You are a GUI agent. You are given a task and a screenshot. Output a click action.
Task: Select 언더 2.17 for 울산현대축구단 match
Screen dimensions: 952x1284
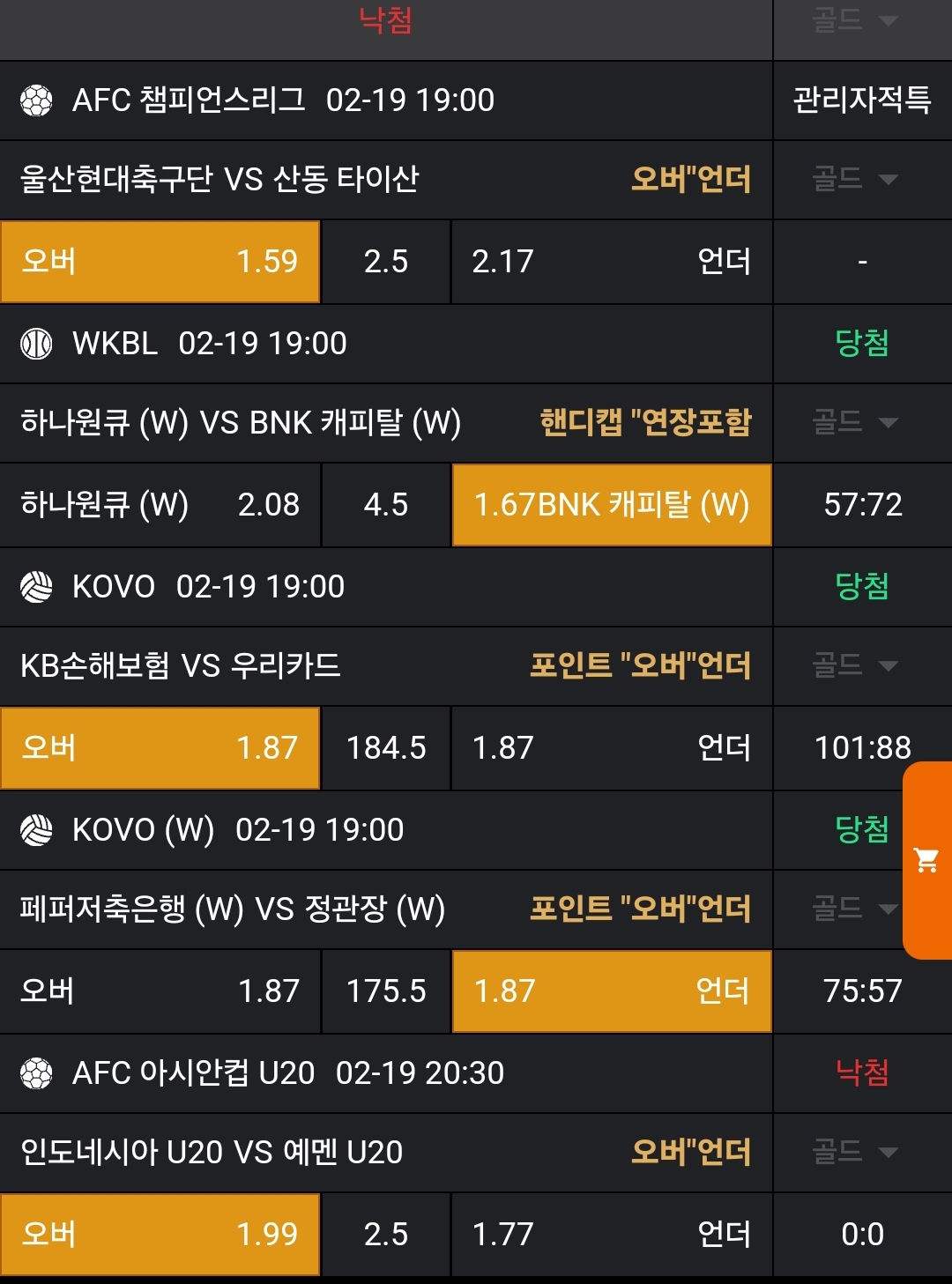tap(611, 262)
